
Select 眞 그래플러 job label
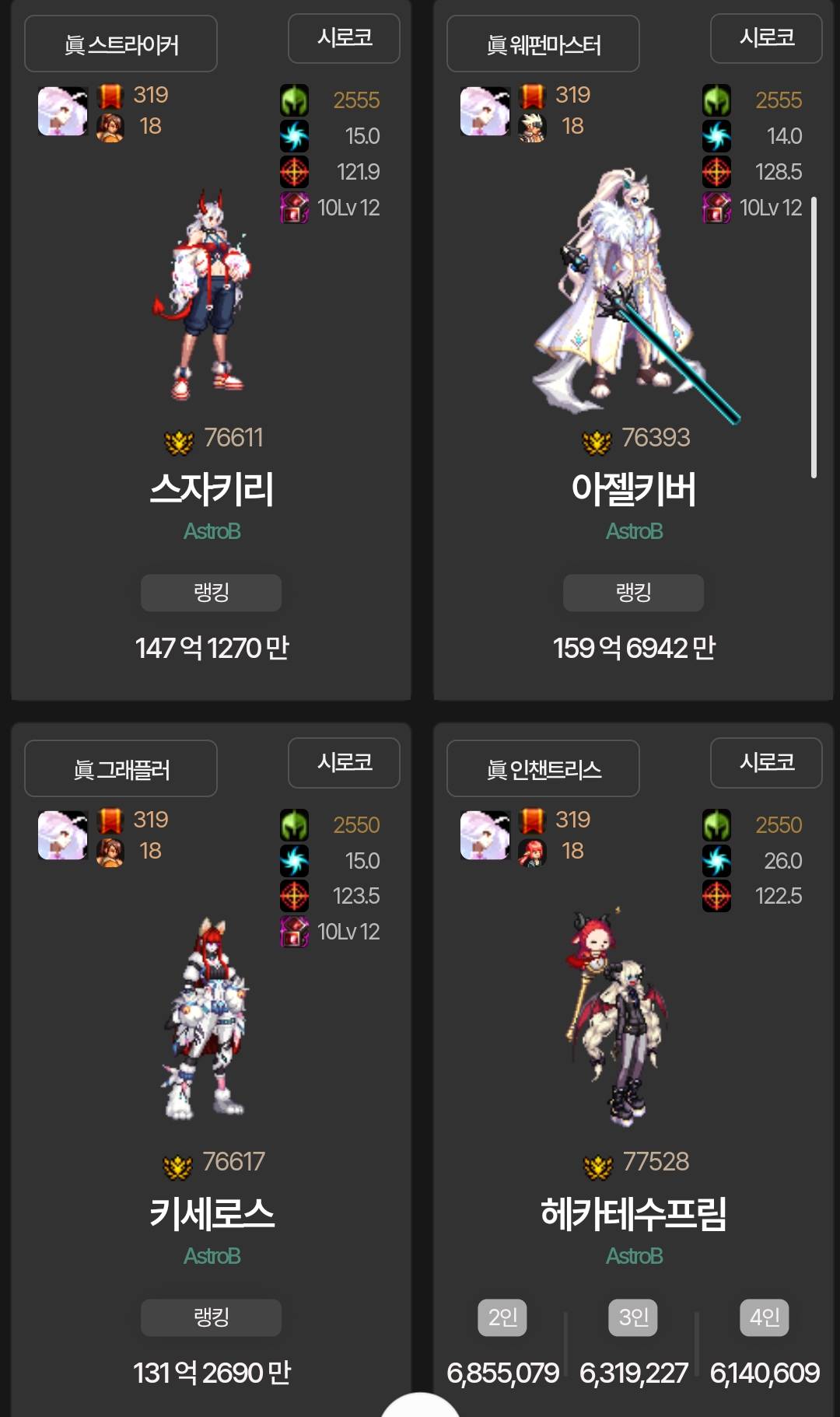121,769
